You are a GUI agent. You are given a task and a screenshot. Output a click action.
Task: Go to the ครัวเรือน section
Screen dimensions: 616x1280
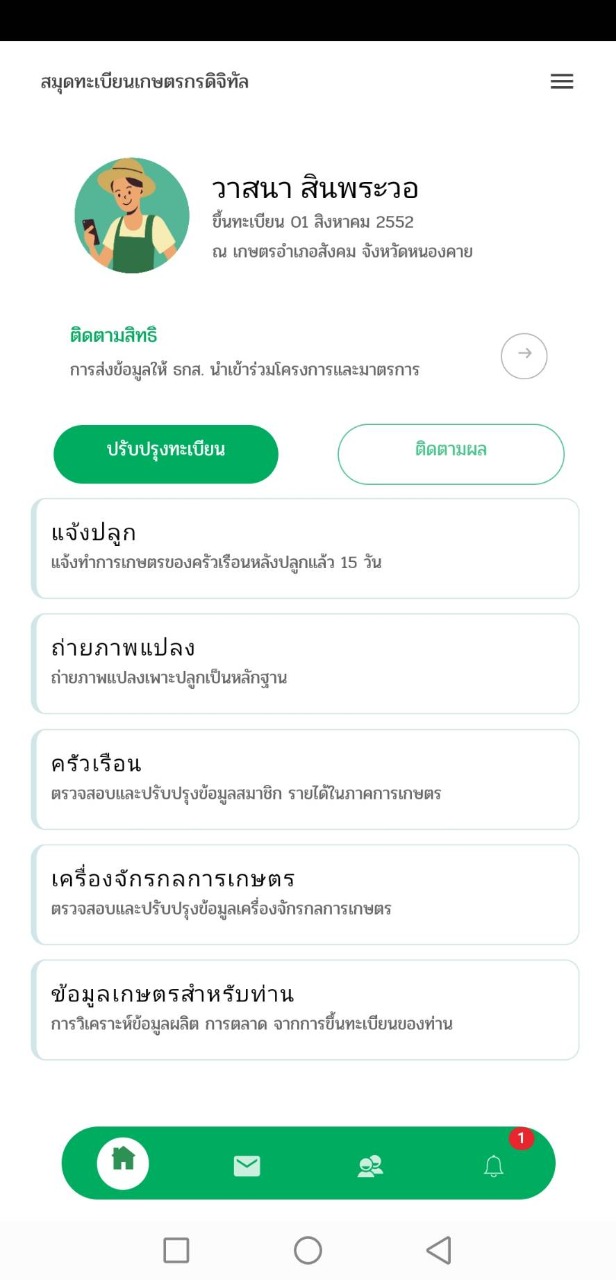(x=306, y=779)
